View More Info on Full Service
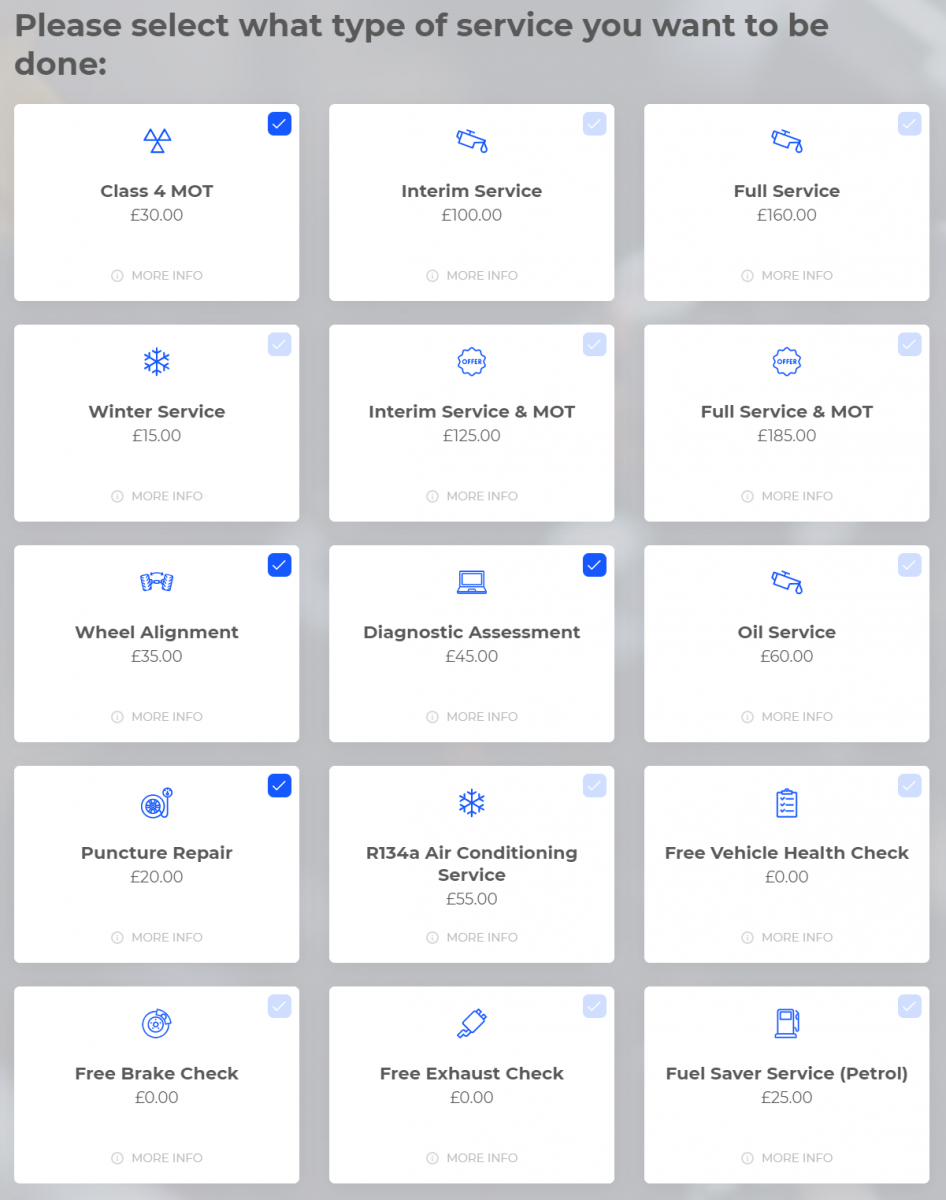Image resolution: width=946 pixels, height=1200 pixels. point(787,276)
